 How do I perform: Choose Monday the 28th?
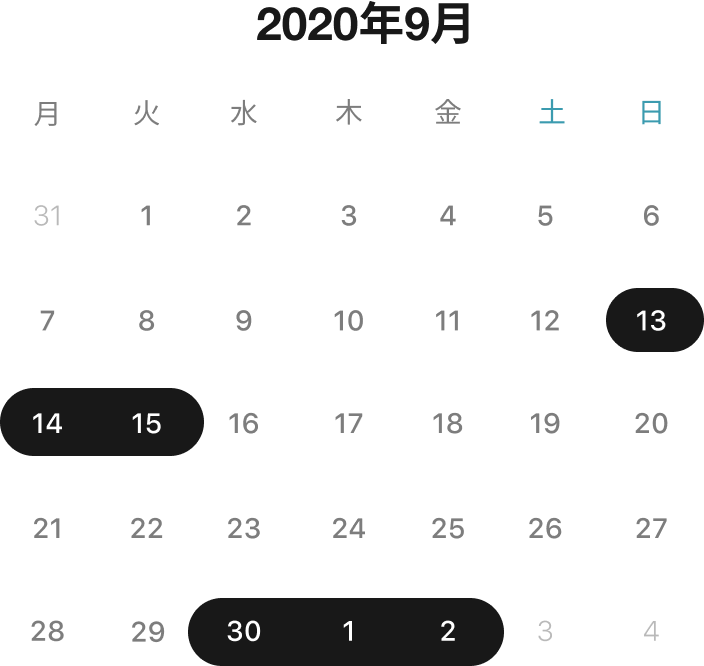pos(47,631)
